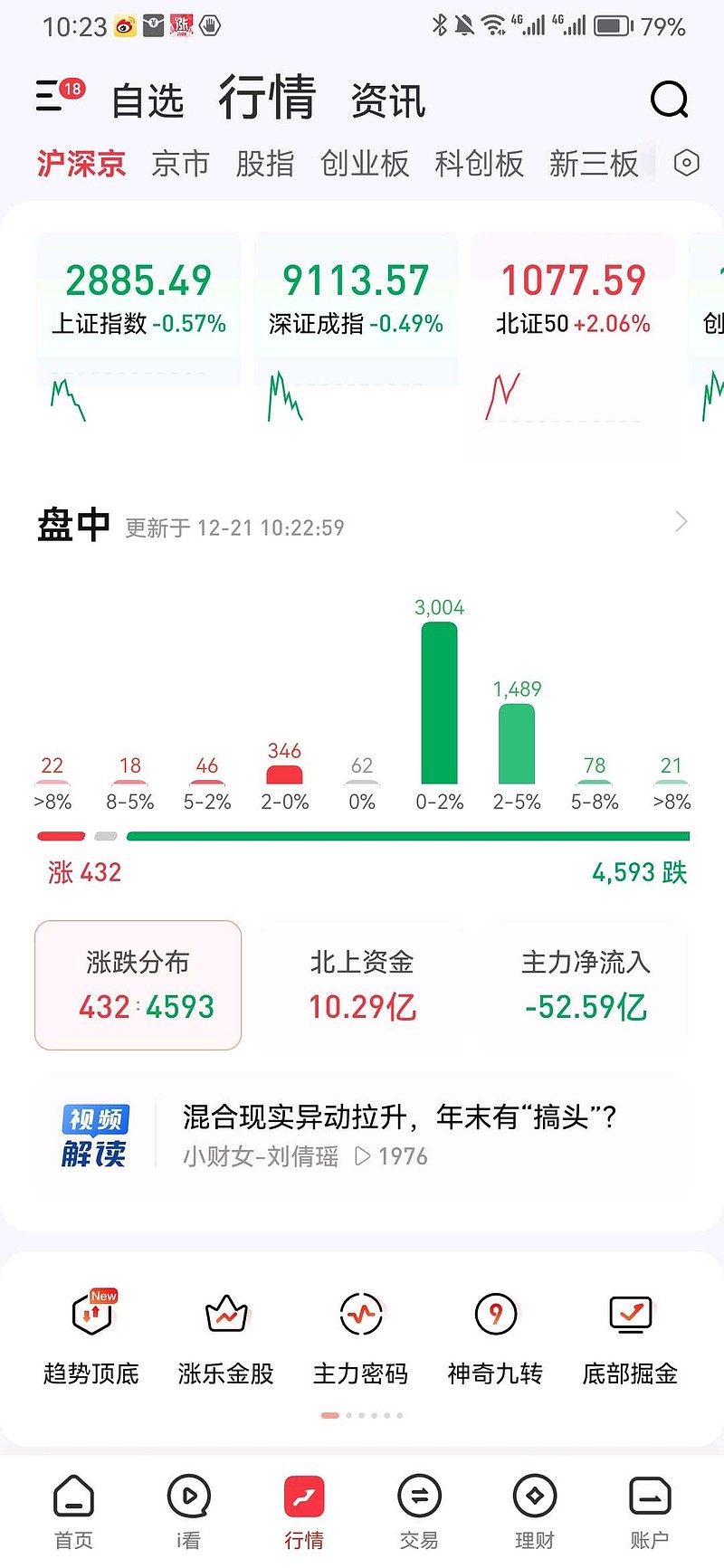Image resolution: width=724 pixels, height=1568 pixels.
Task: Select the 主力净流入 card
Action: coord(586,985)
